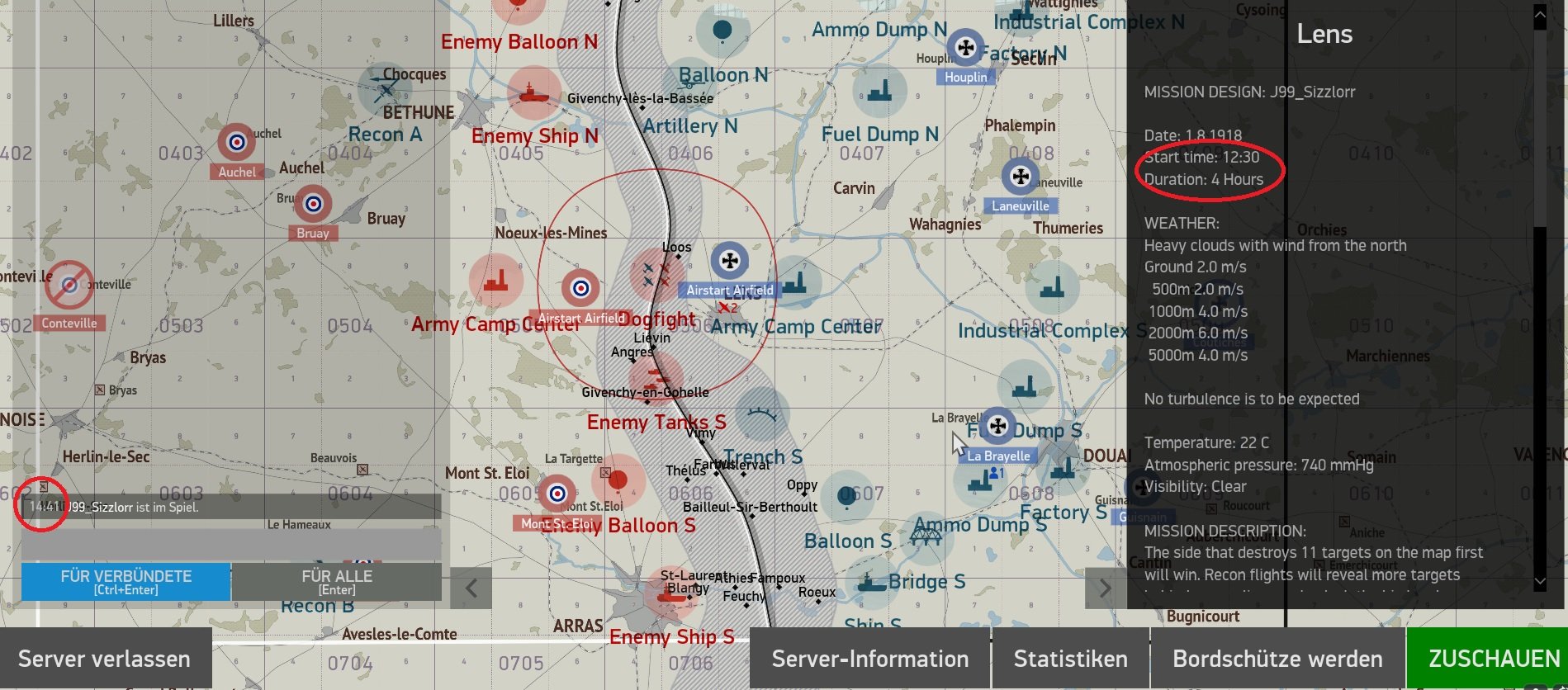Choose the Auchel airfield
Image resolution: width=1568 pixels, height=690 pixels.
coord(237,143)
